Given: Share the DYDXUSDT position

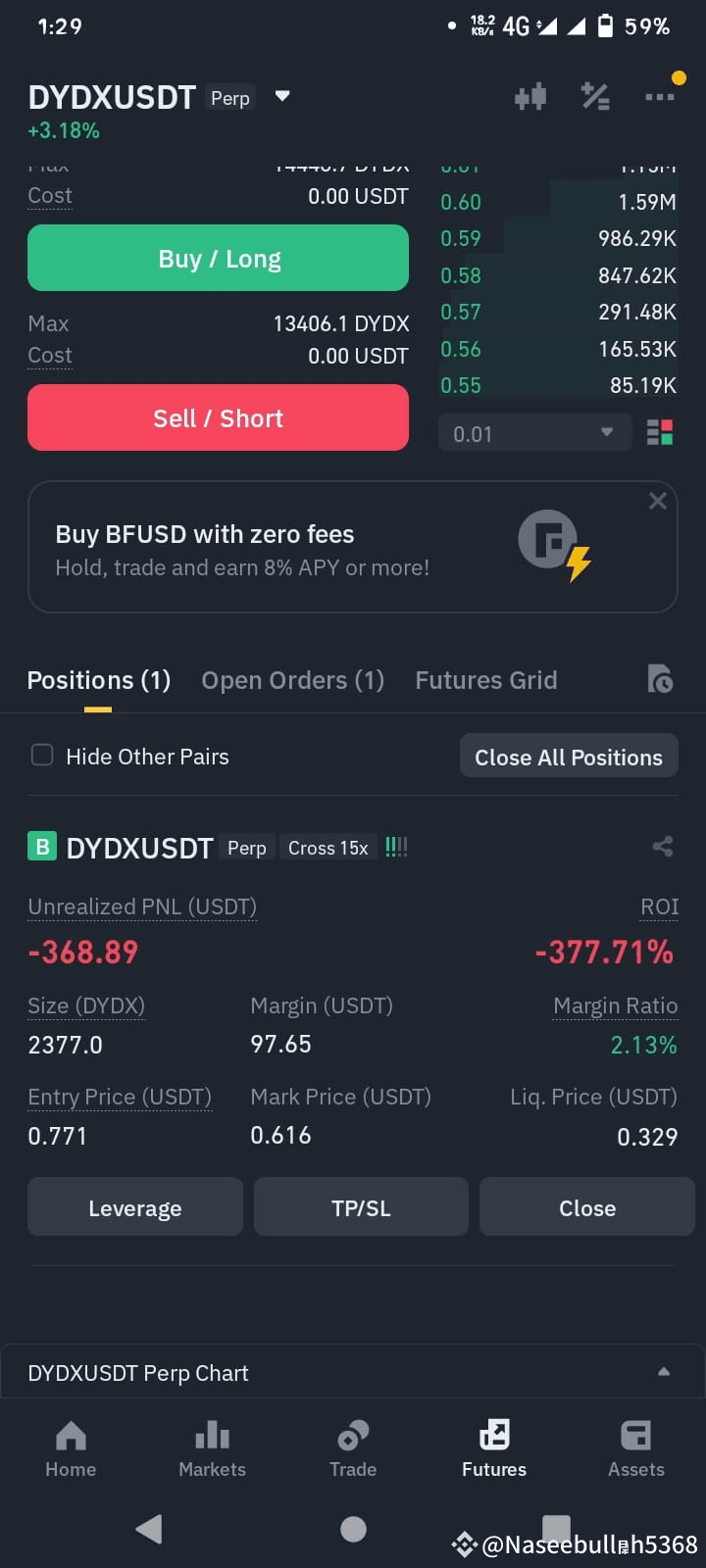Looking at the screenshot, I should pos(663,847).
